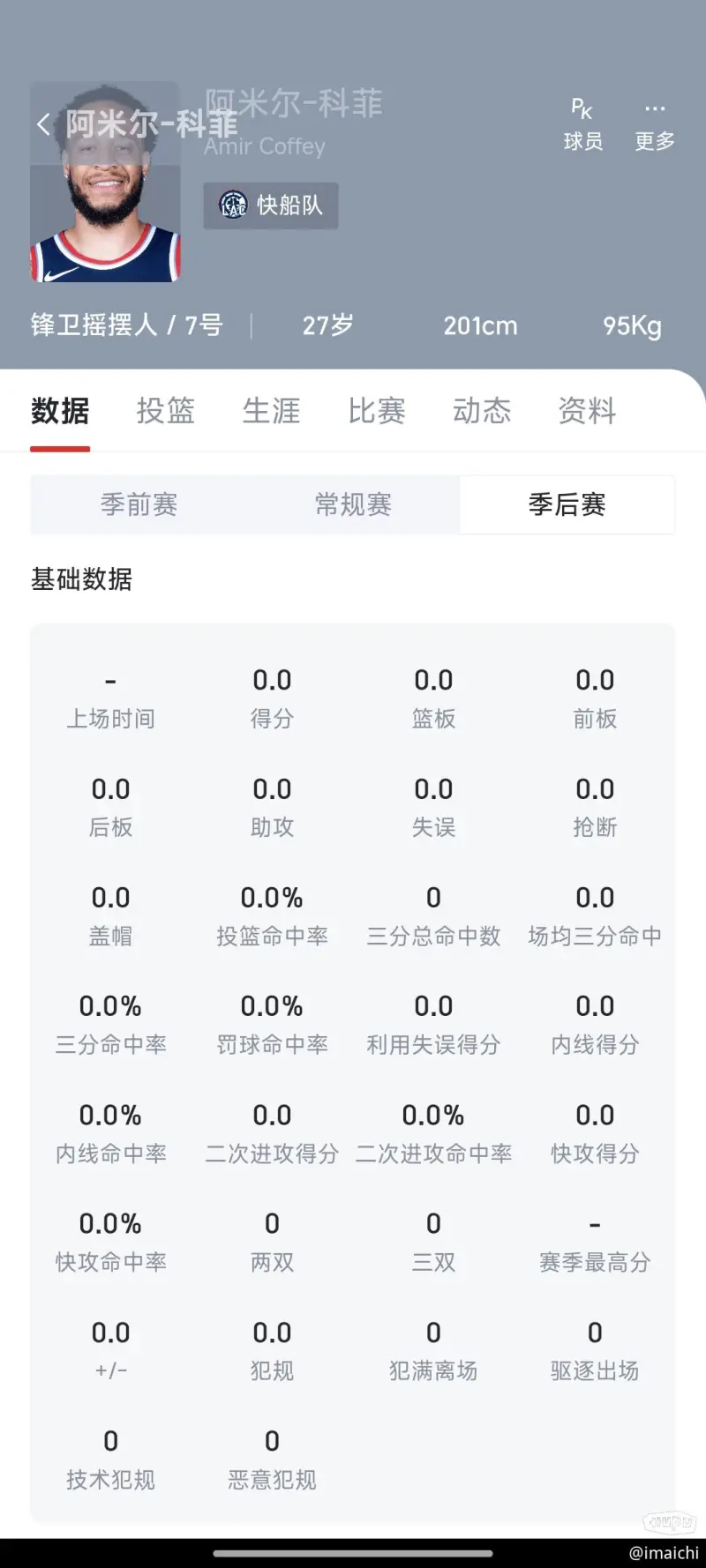Viewport: 706px width, 1568px height.
Task: Select the 季前赛 (preseason) option
Action: tap(139, 504)
